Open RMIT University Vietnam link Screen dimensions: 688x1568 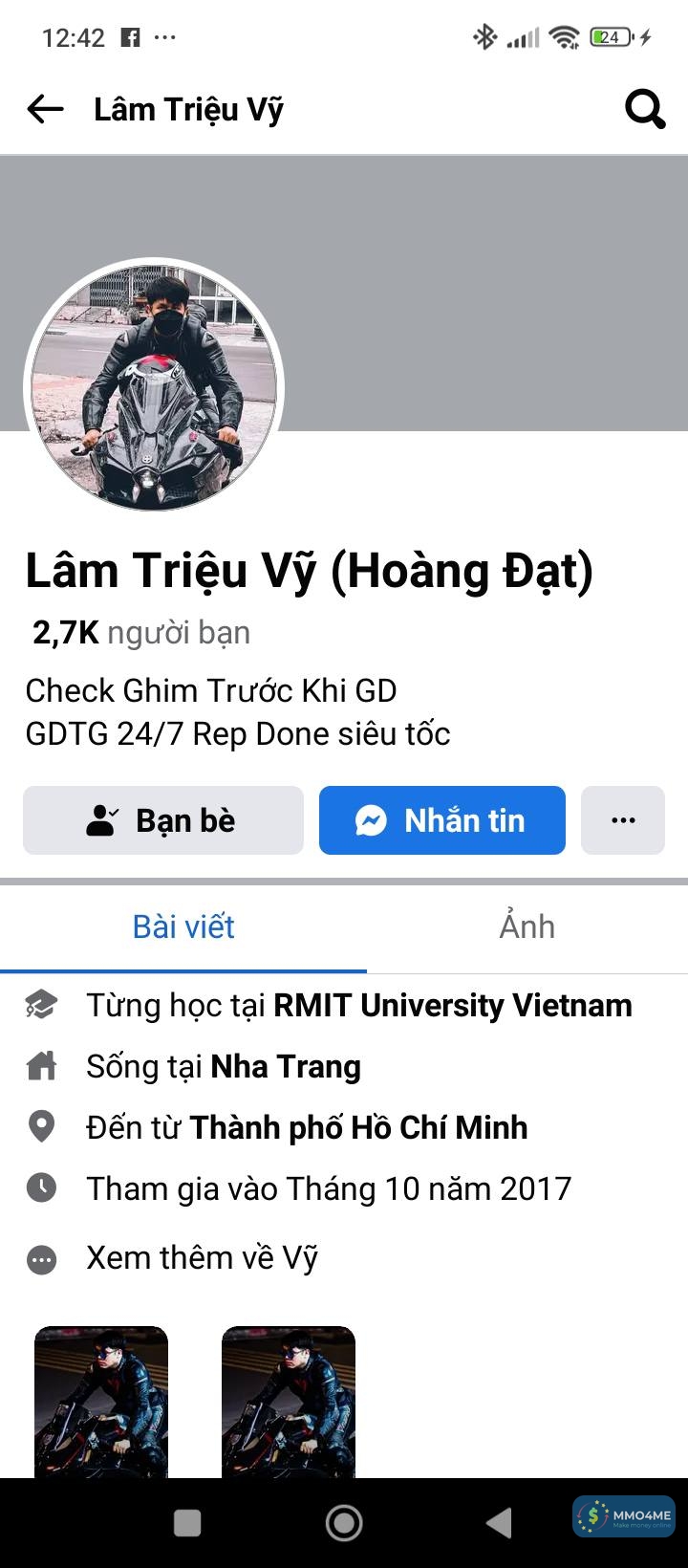pos(453,1006)
